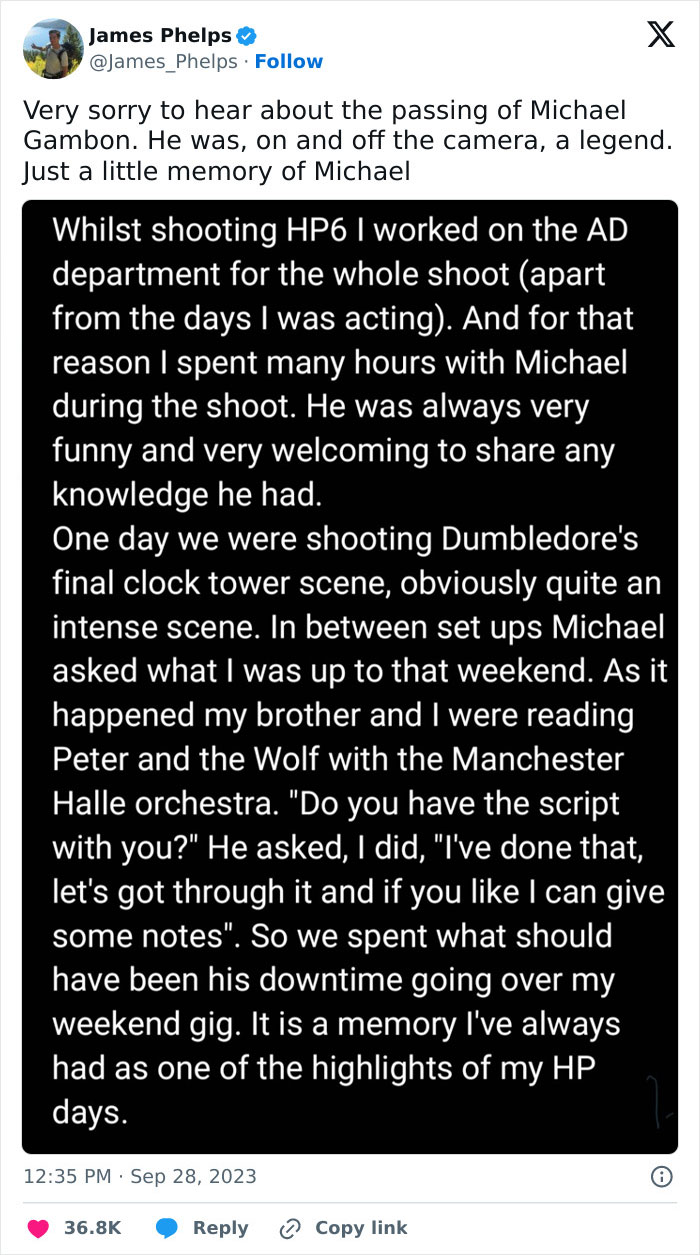Reply to James Phelps' tweet
The width and height of the screenshot is (700, 1255).
click(x=203, y=1228)
